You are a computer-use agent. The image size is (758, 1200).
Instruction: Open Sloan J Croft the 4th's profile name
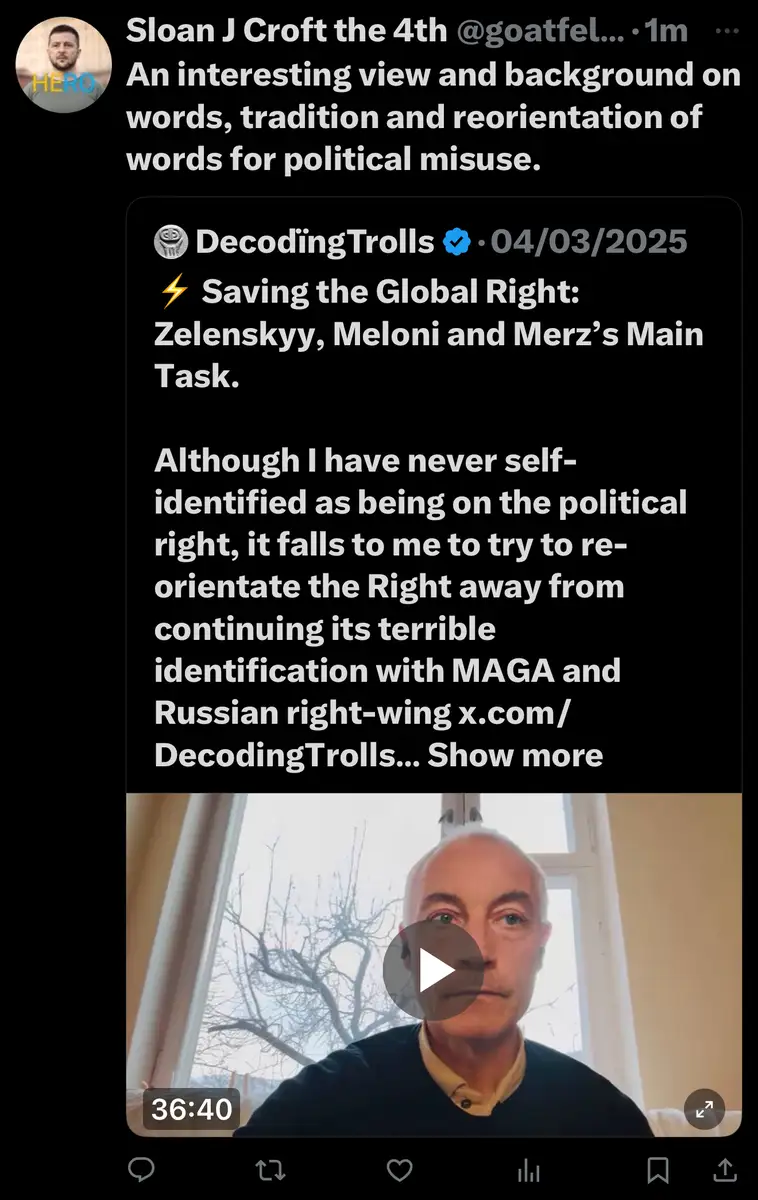[286, 31]
